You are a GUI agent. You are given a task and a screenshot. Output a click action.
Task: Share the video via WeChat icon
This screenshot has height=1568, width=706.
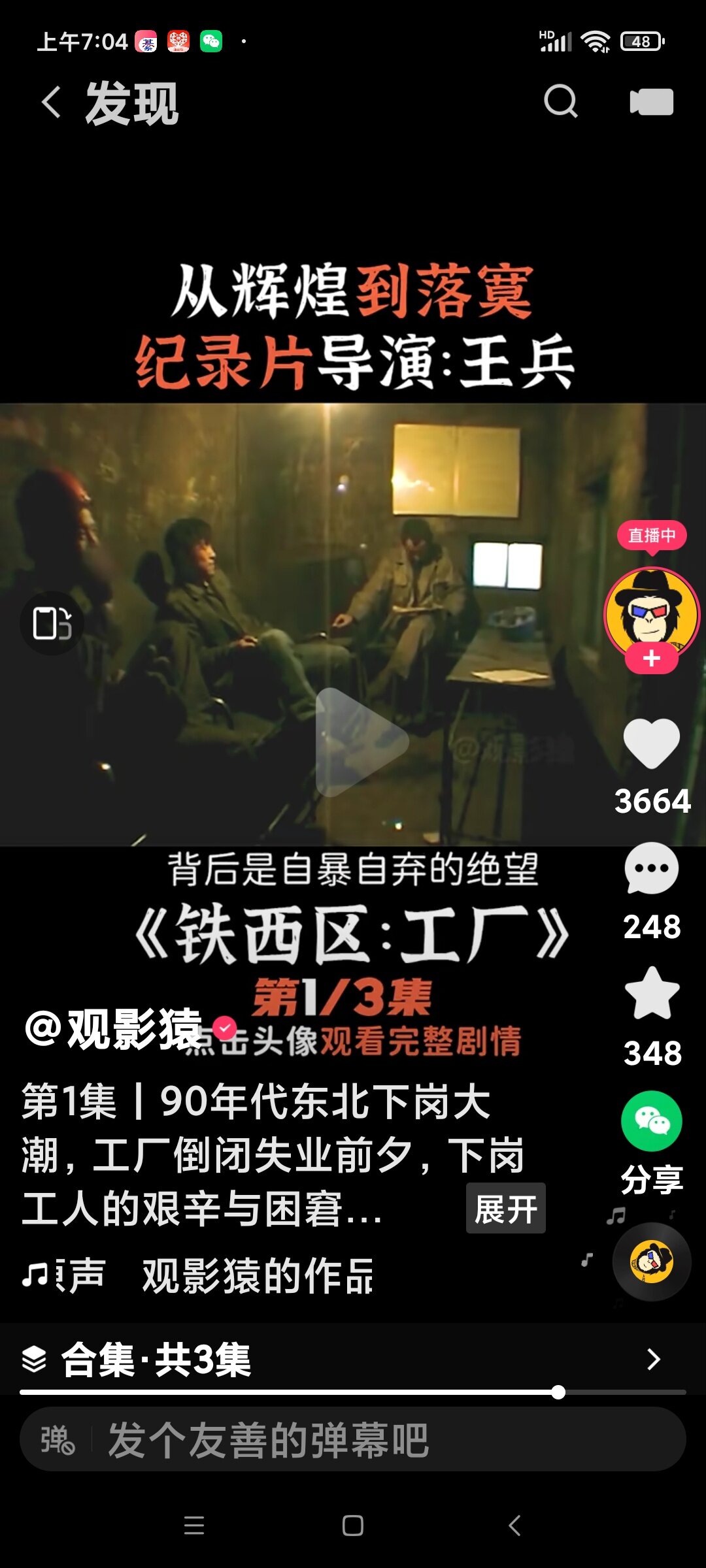[x=652, y=1121]
